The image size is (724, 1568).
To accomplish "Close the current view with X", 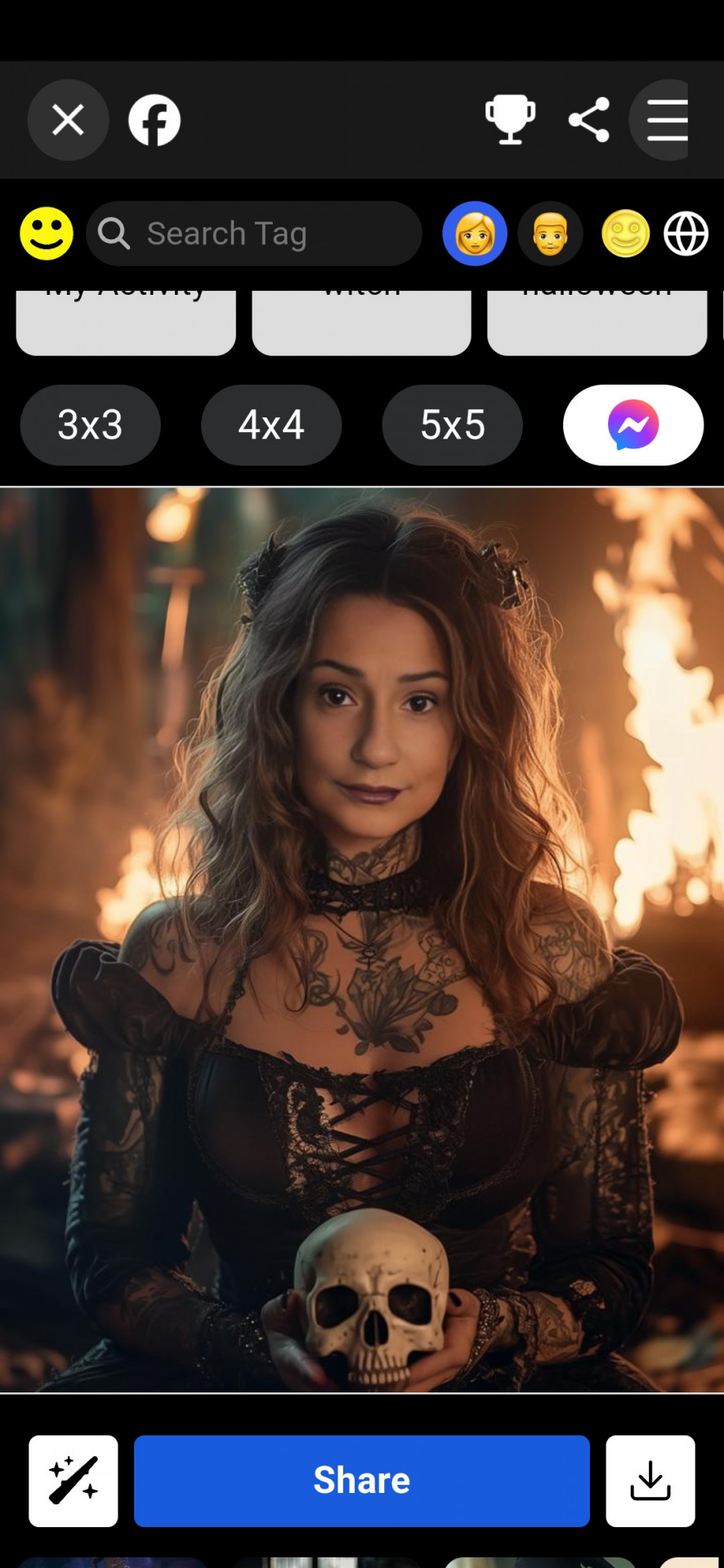I will (x=68, y=120).
